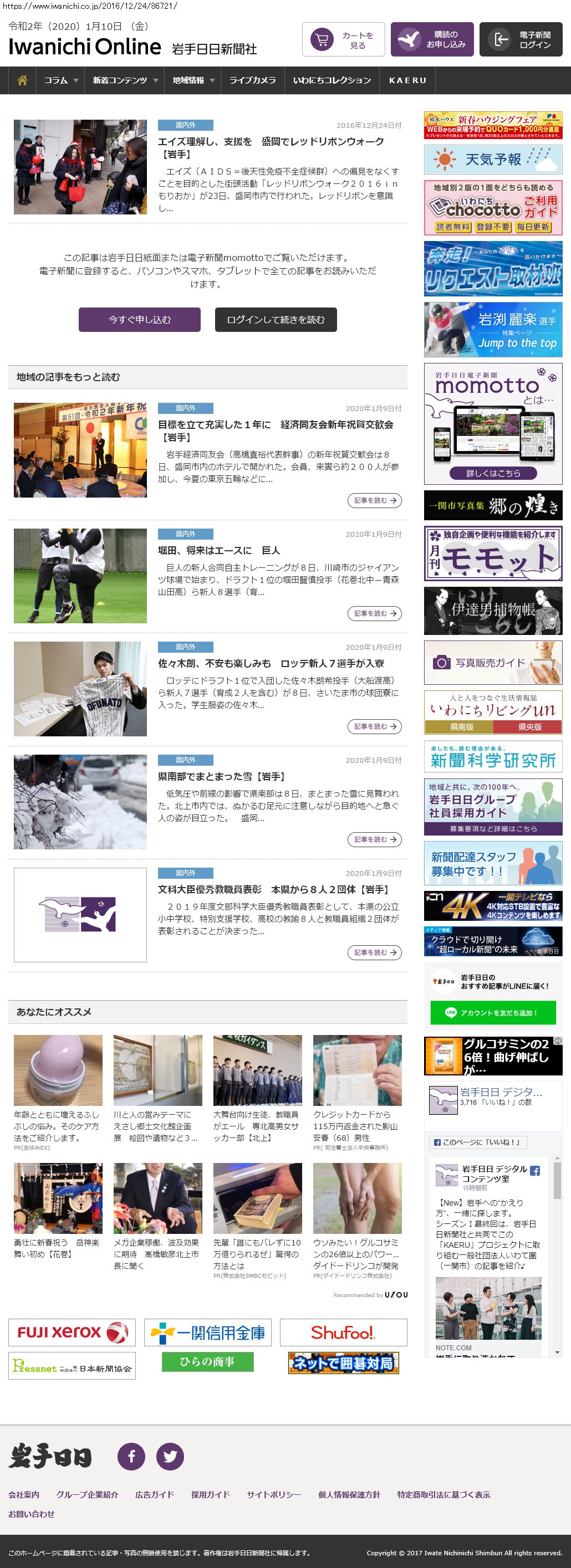Tap the カートを見る cart button
The height and width of the screenshot is (1568, 571).
point(343,40)
